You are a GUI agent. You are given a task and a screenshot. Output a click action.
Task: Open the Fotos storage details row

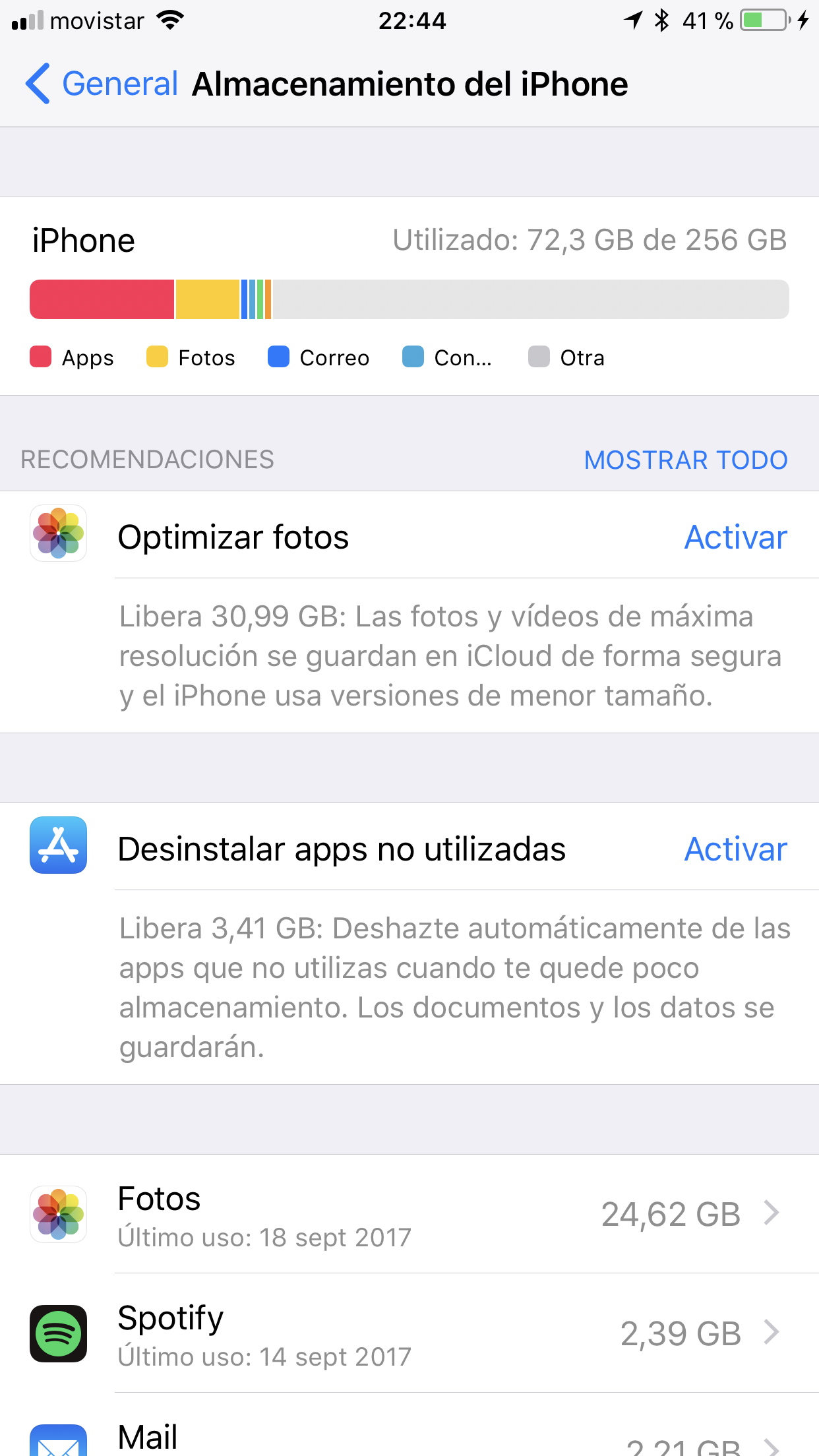point(409,1214)
